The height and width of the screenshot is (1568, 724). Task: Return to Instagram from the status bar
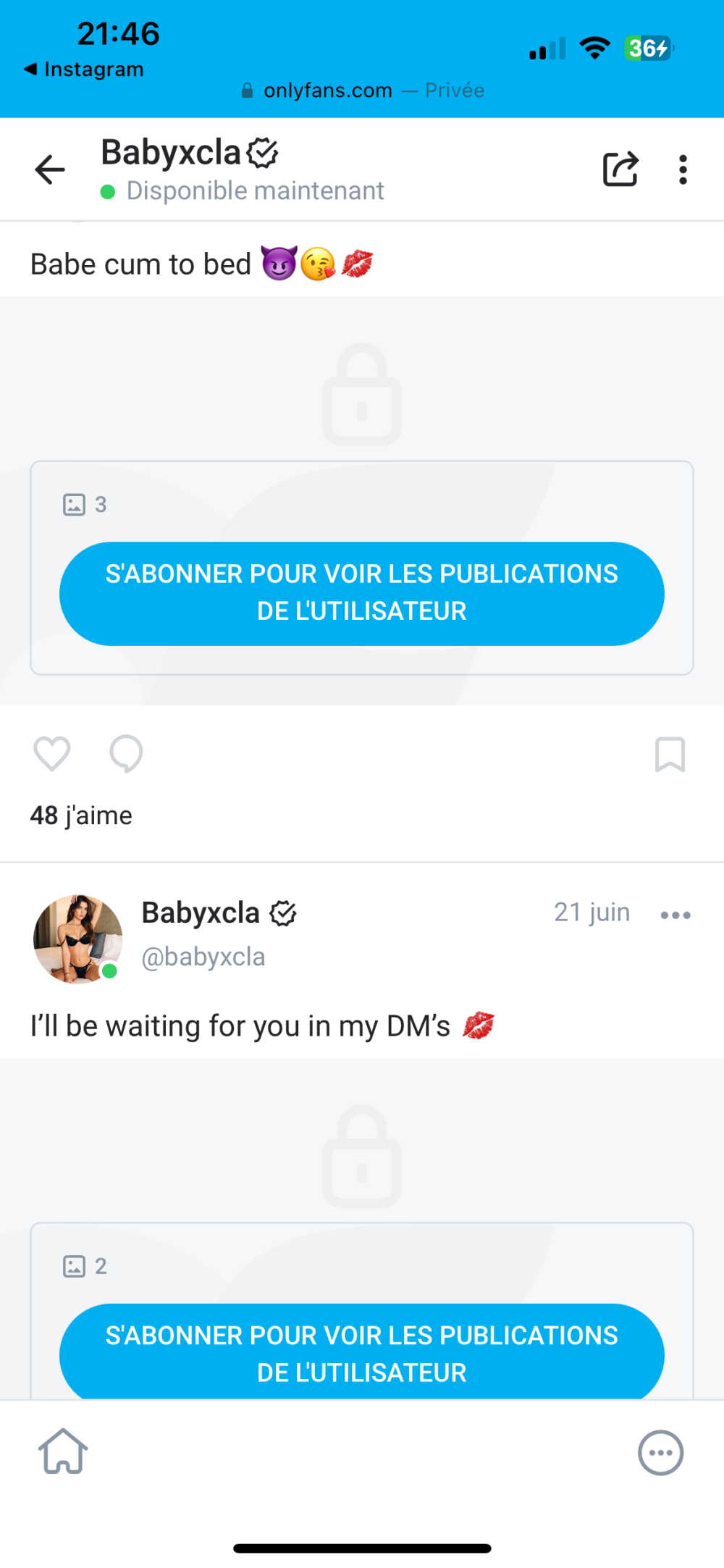coord(84,70)
